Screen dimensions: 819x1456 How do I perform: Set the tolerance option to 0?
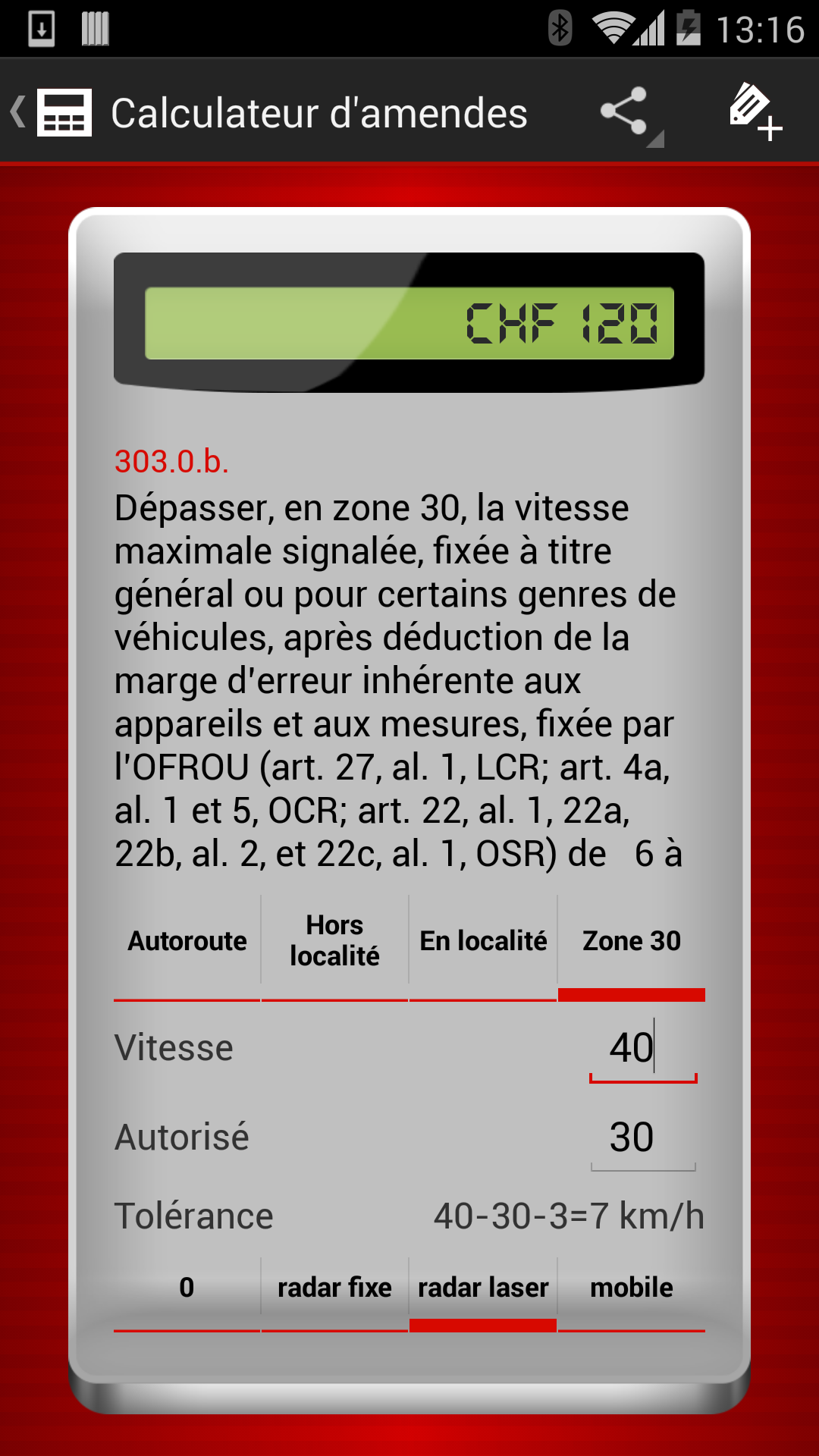click(x=187, y=1288)
